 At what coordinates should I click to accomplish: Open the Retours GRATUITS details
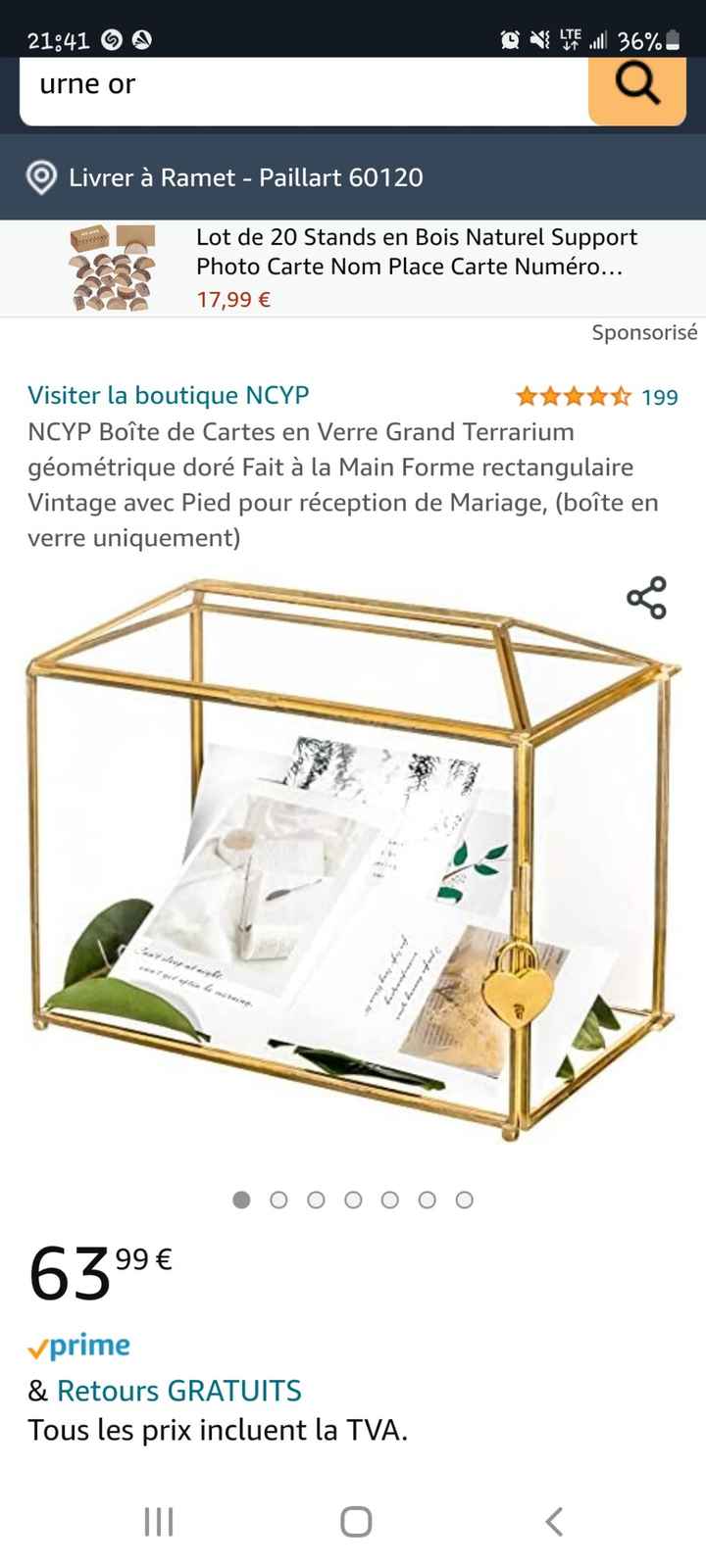(178, 1391)
